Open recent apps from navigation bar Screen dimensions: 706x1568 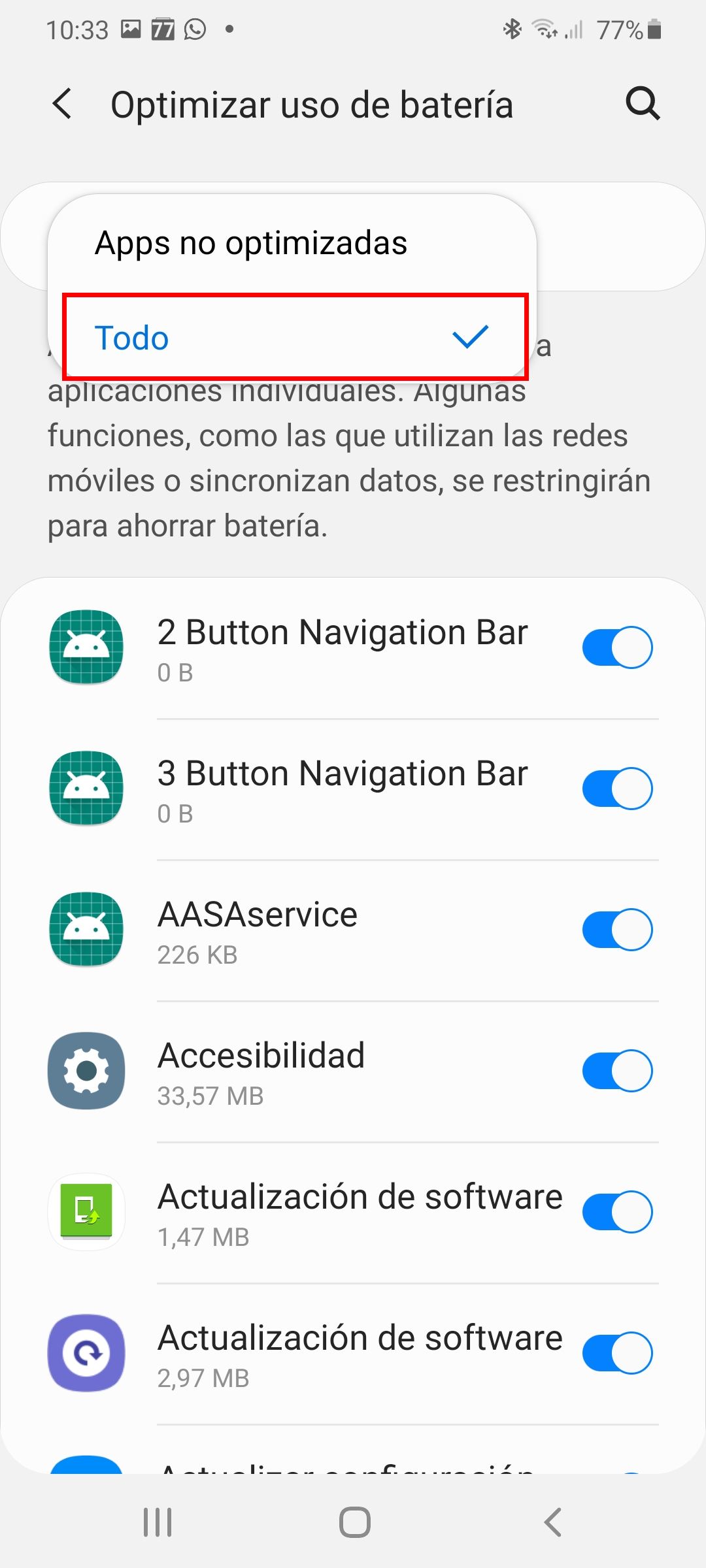pos(158,1522)
